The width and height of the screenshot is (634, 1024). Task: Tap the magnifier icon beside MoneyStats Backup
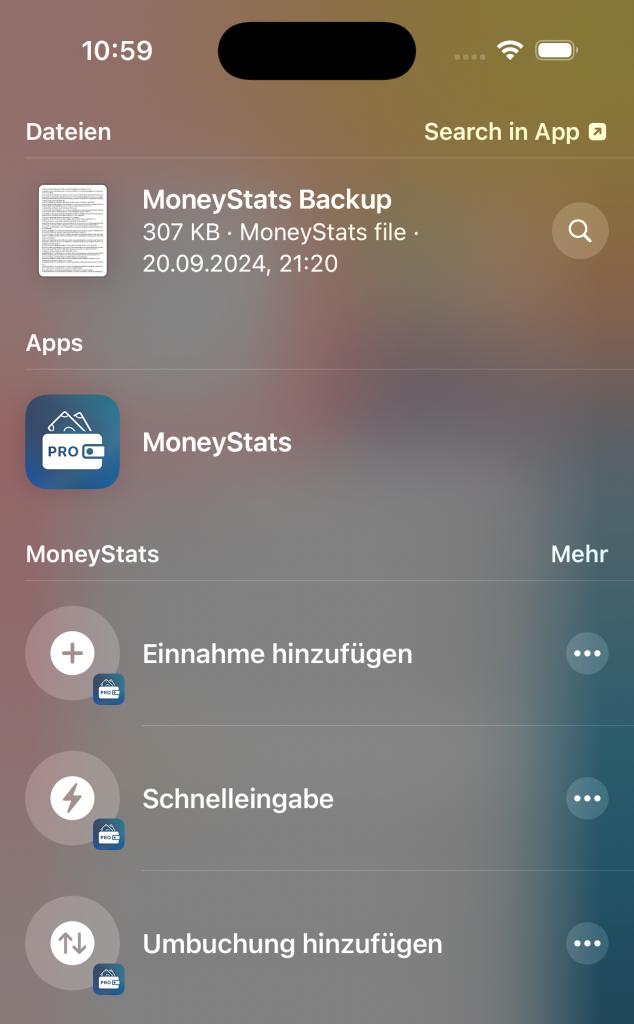coord(580,231)
